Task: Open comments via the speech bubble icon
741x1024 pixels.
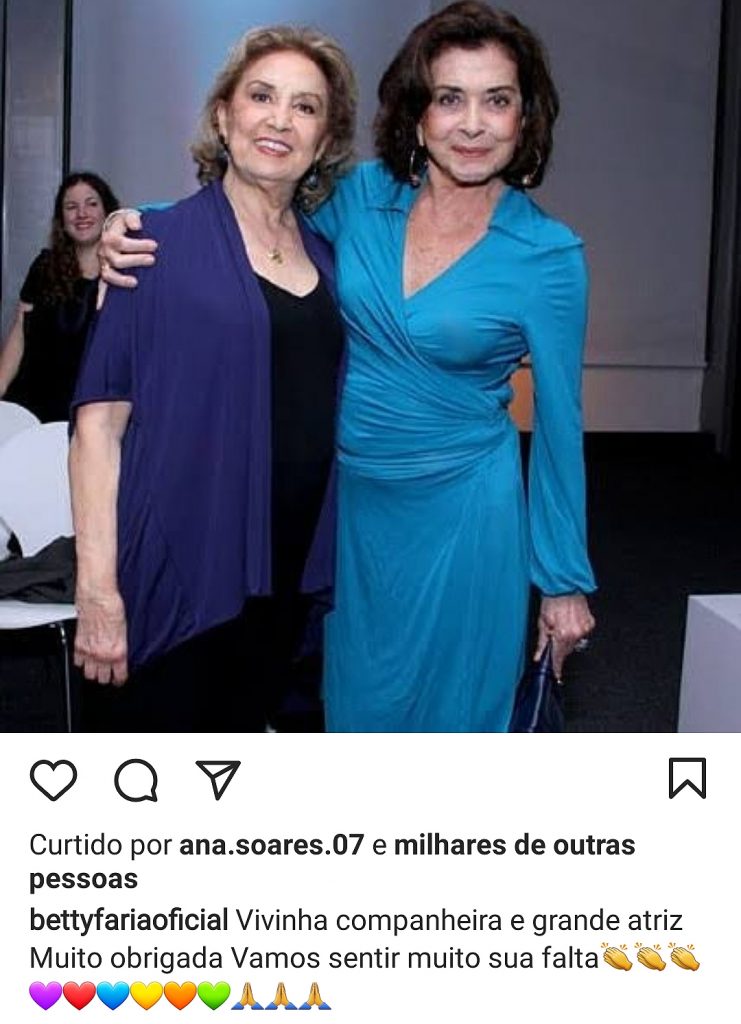Action: (136, 780)
